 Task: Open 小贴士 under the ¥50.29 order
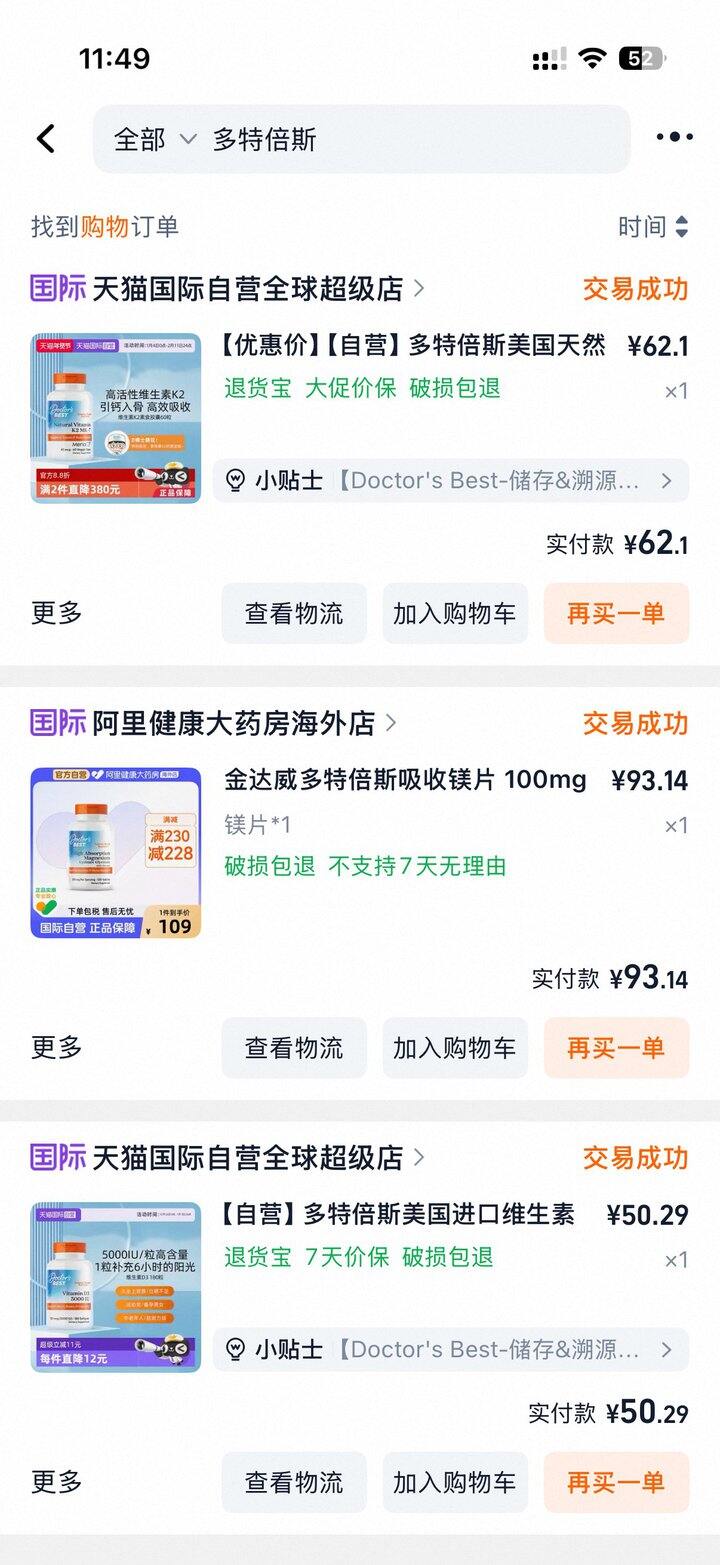(x=450, y=1350)
